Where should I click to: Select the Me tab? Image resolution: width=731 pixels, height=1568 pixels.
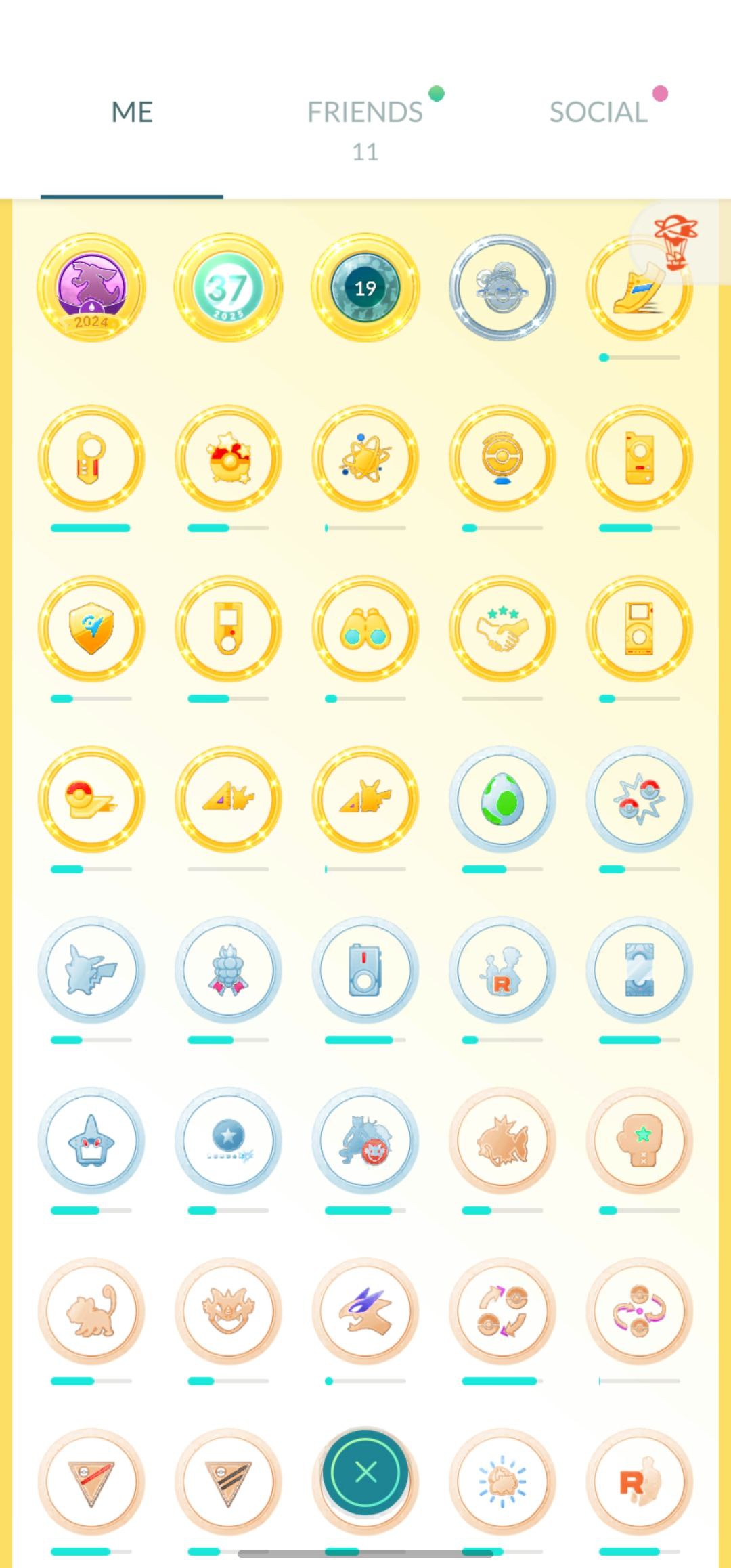[132, 112]
